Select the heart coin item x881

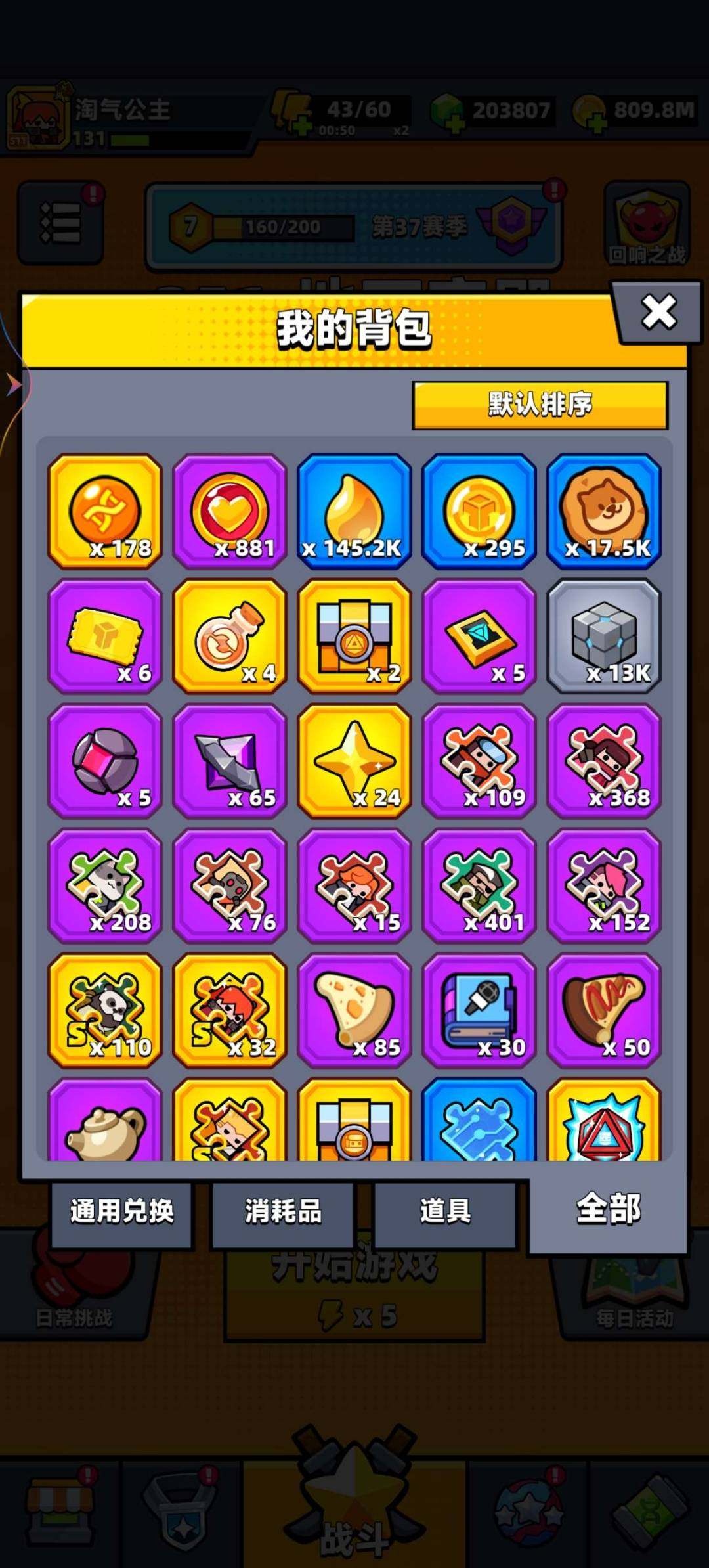click(x=230, y=511)
